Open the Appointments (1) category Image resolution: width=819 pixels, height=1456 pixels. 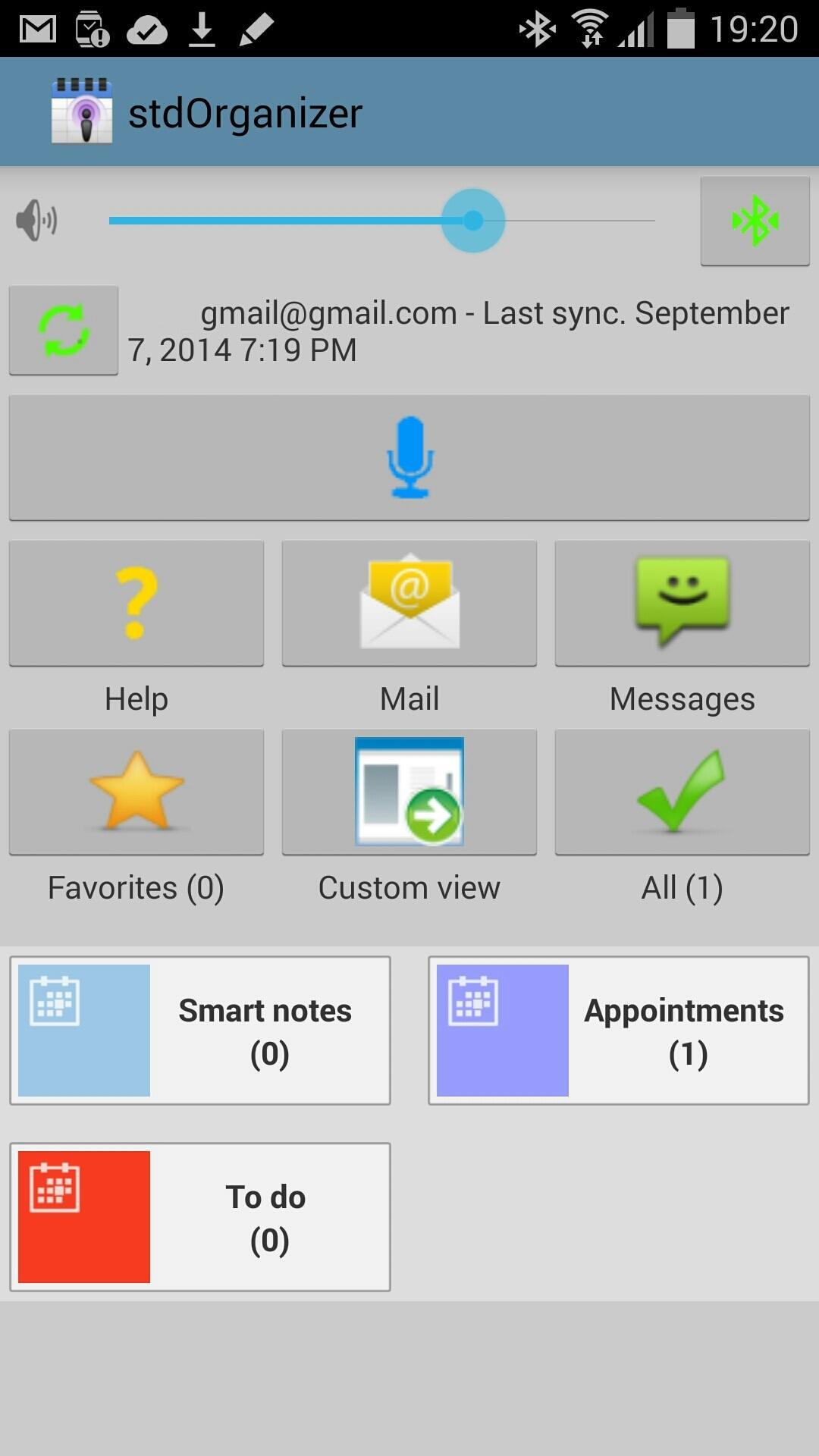click(619, 1031)
